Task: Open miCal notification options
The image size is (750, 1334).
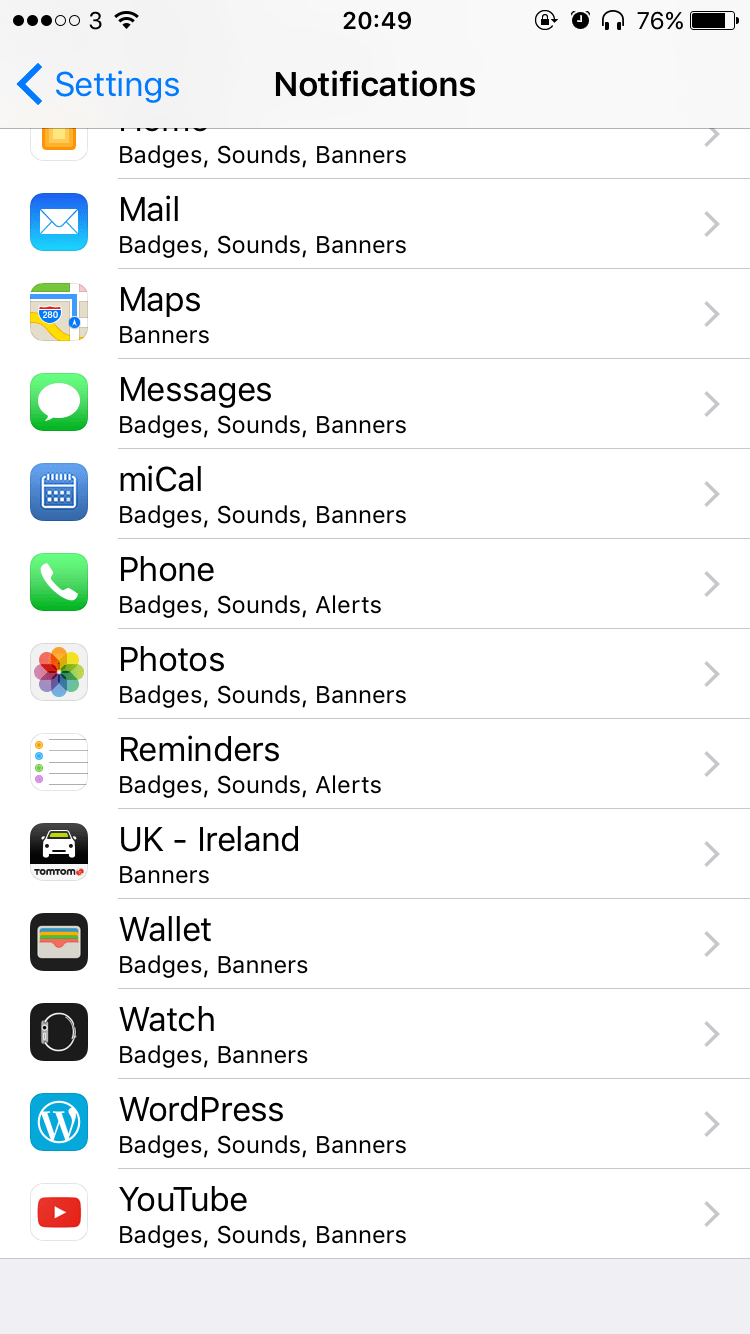Action: tap(375, 494)
